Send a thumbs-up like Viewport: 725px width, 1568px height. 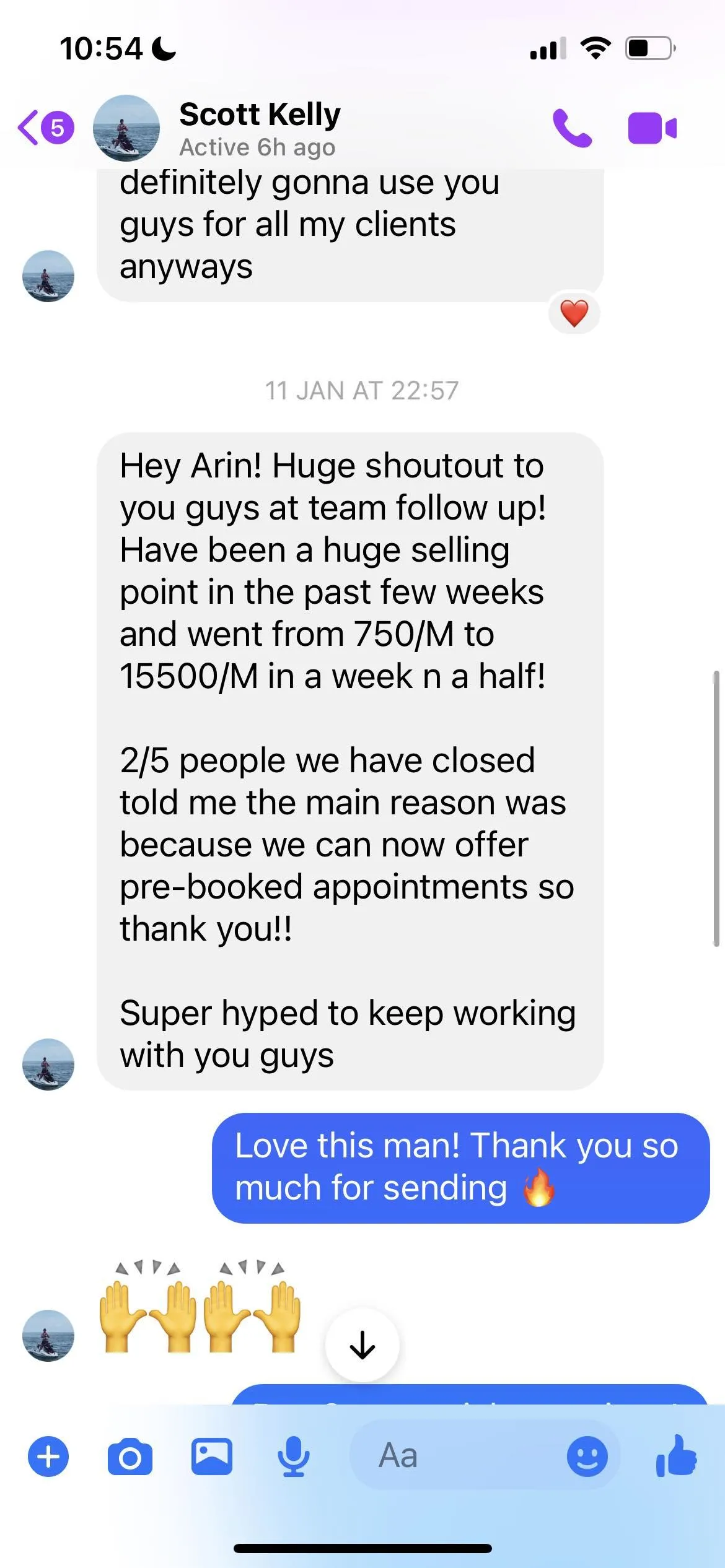click(677, 1457)
